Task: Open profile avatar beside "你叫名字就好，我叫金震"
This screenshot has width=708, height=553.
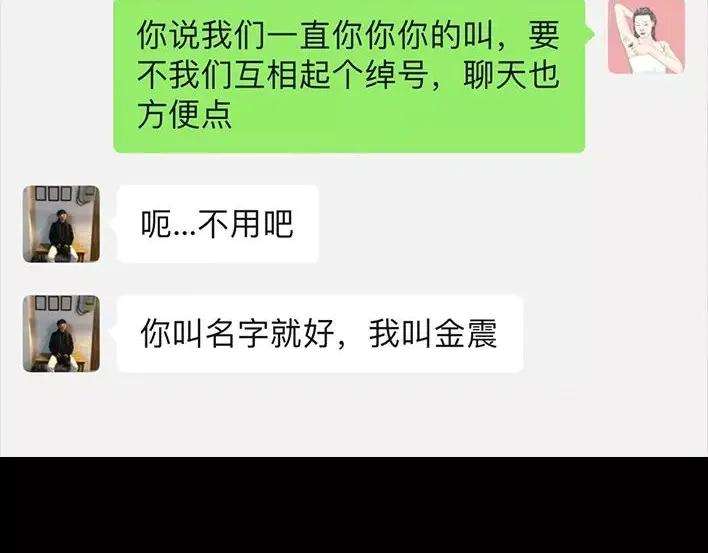Action: [61, 334]
